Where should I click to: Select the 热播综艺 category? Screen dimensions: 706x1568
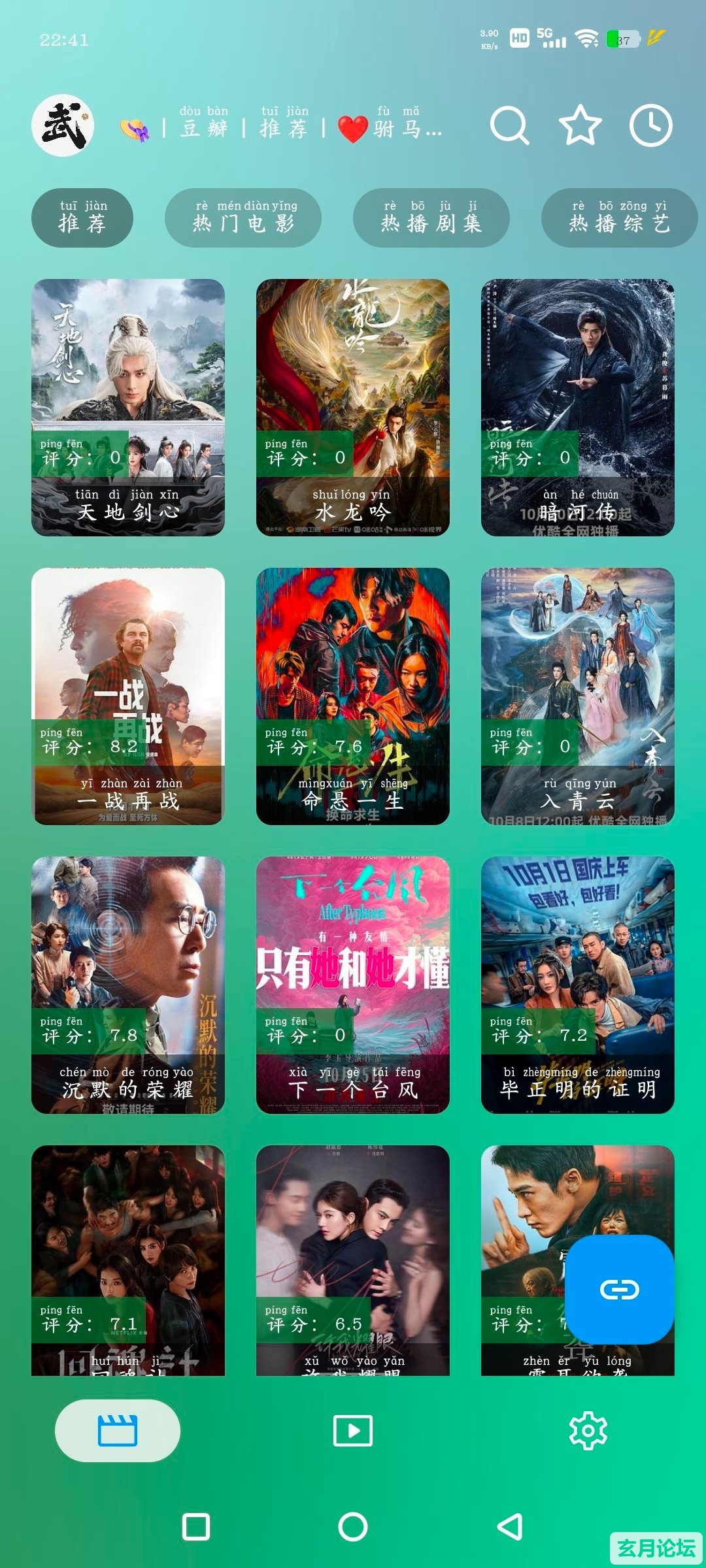click(x=618, y=219)
